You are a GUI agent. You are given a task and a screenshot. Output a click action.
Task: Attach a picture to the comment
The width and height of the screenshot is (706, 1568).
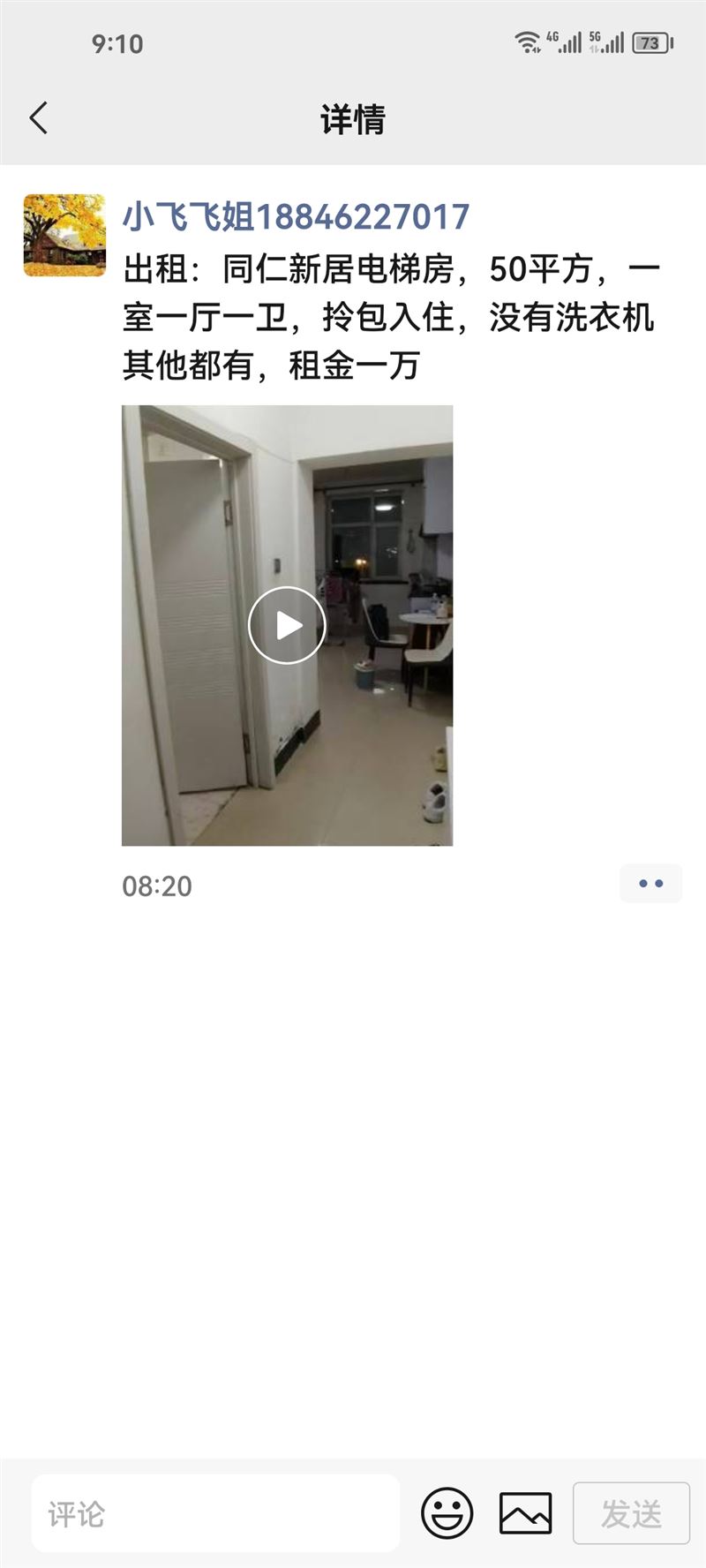526,1513
